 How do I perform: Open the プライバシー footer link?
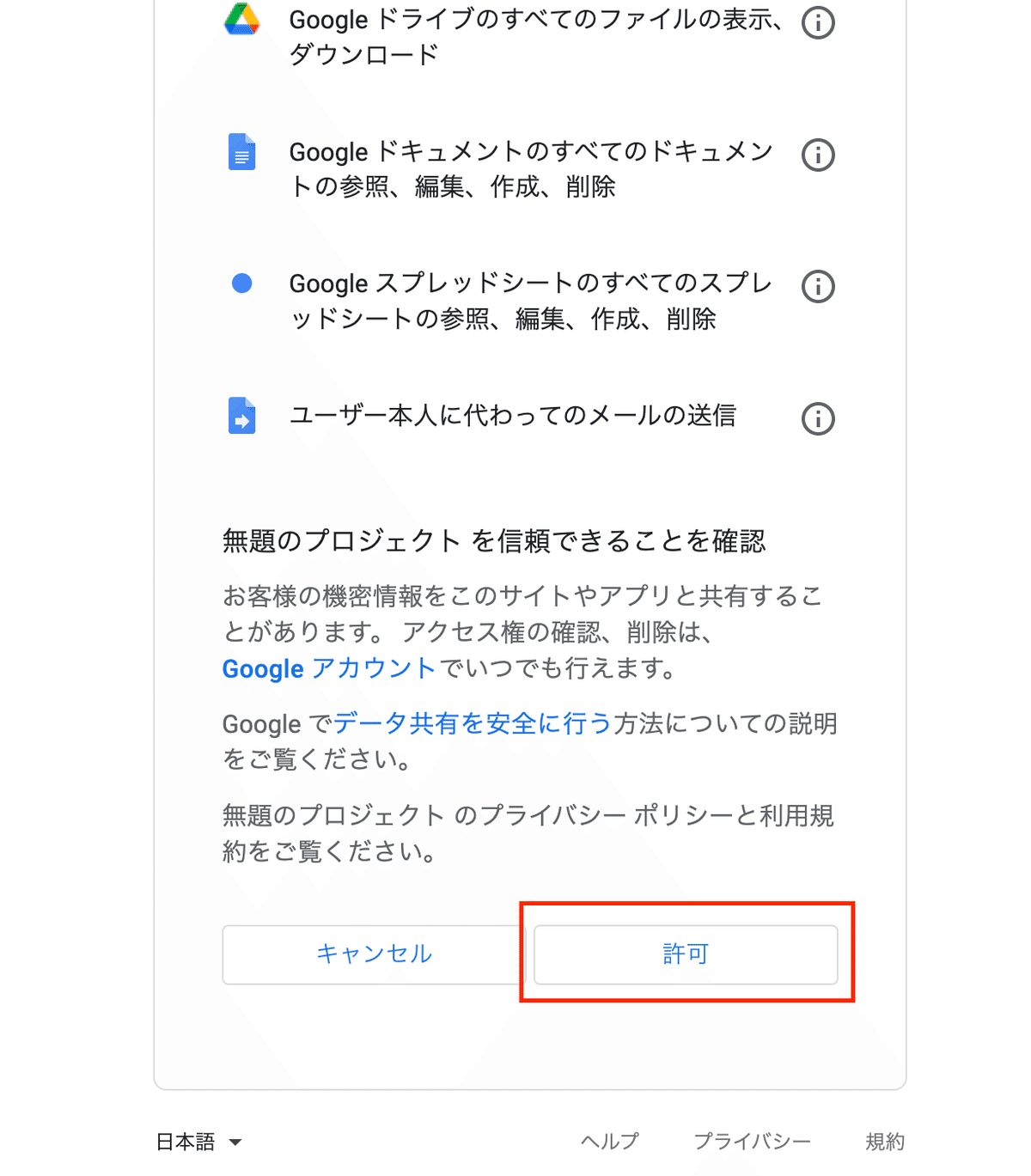click(753, 1142)
